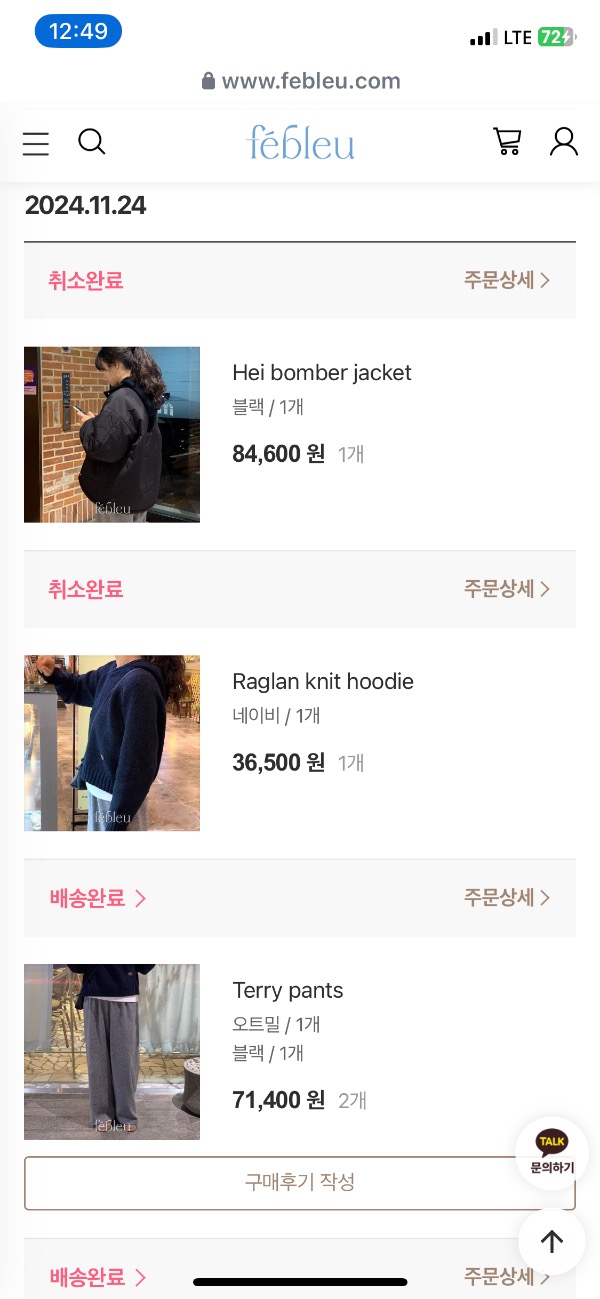Image resolution: width=600 pixels, height=1299 pixels.
Task: Open the Terry pants product image
Action: (112, 1052)
